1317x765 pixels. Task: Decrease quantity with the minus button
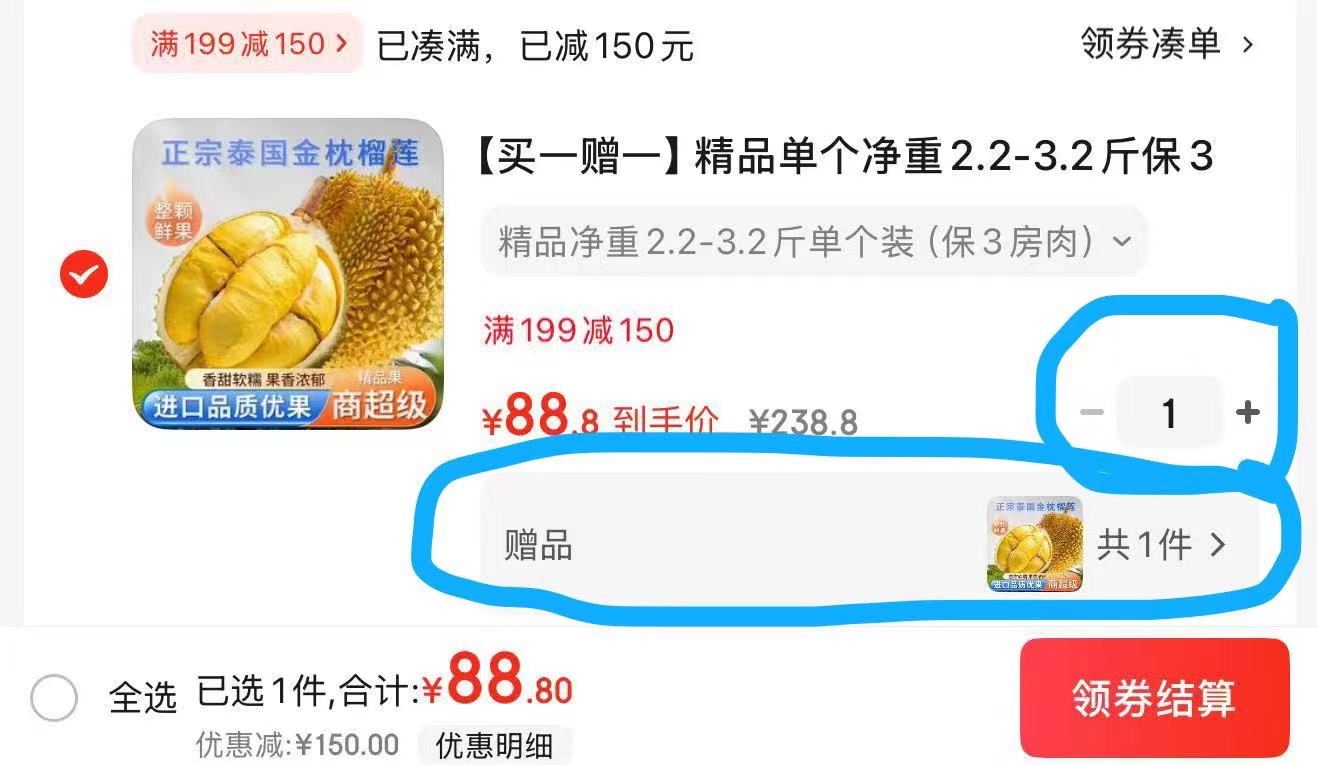pyautogui.click(x=1092, y=412)
